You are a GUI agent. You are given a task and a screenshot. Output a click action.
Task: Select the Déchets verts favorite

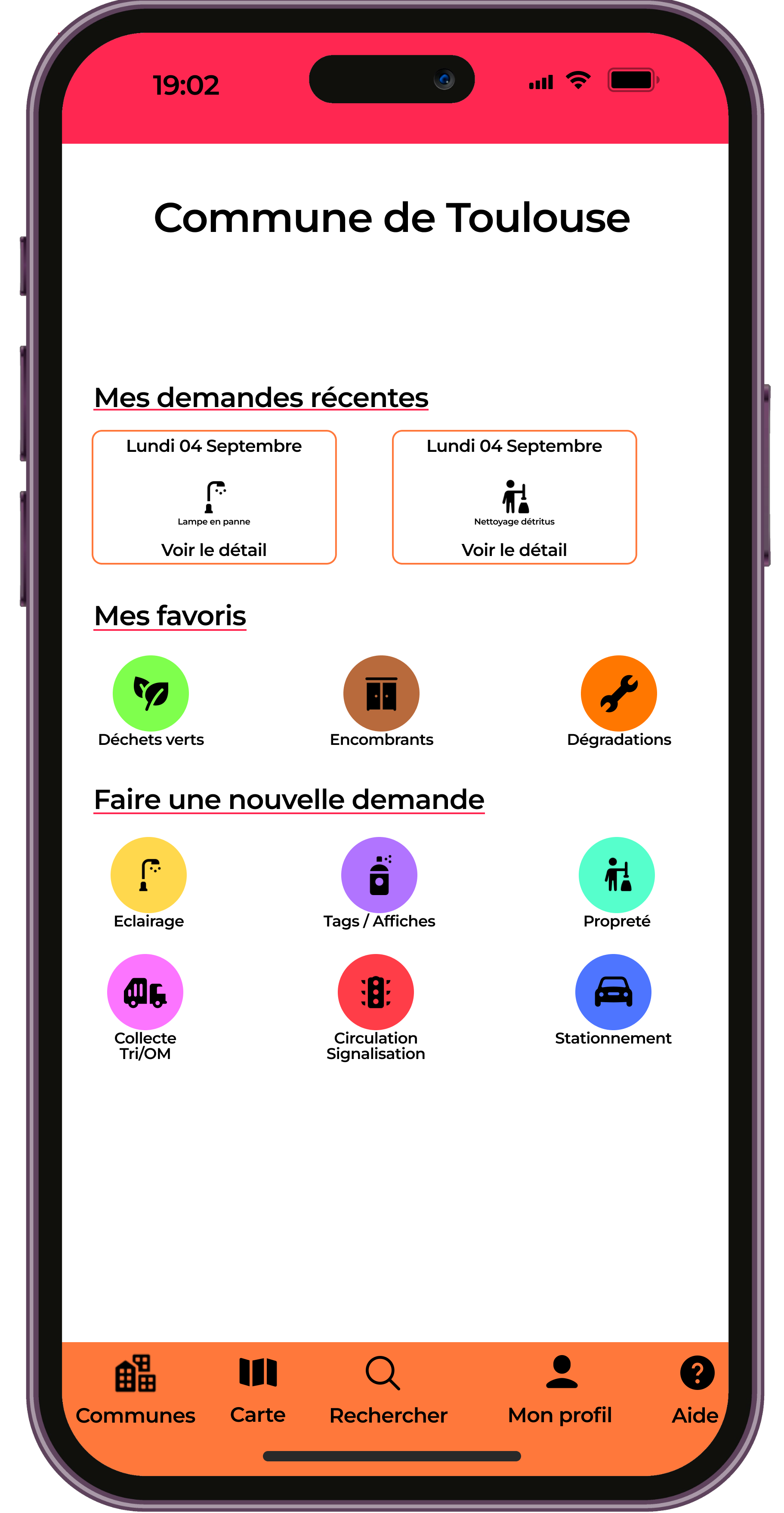(x=151, y=694)
